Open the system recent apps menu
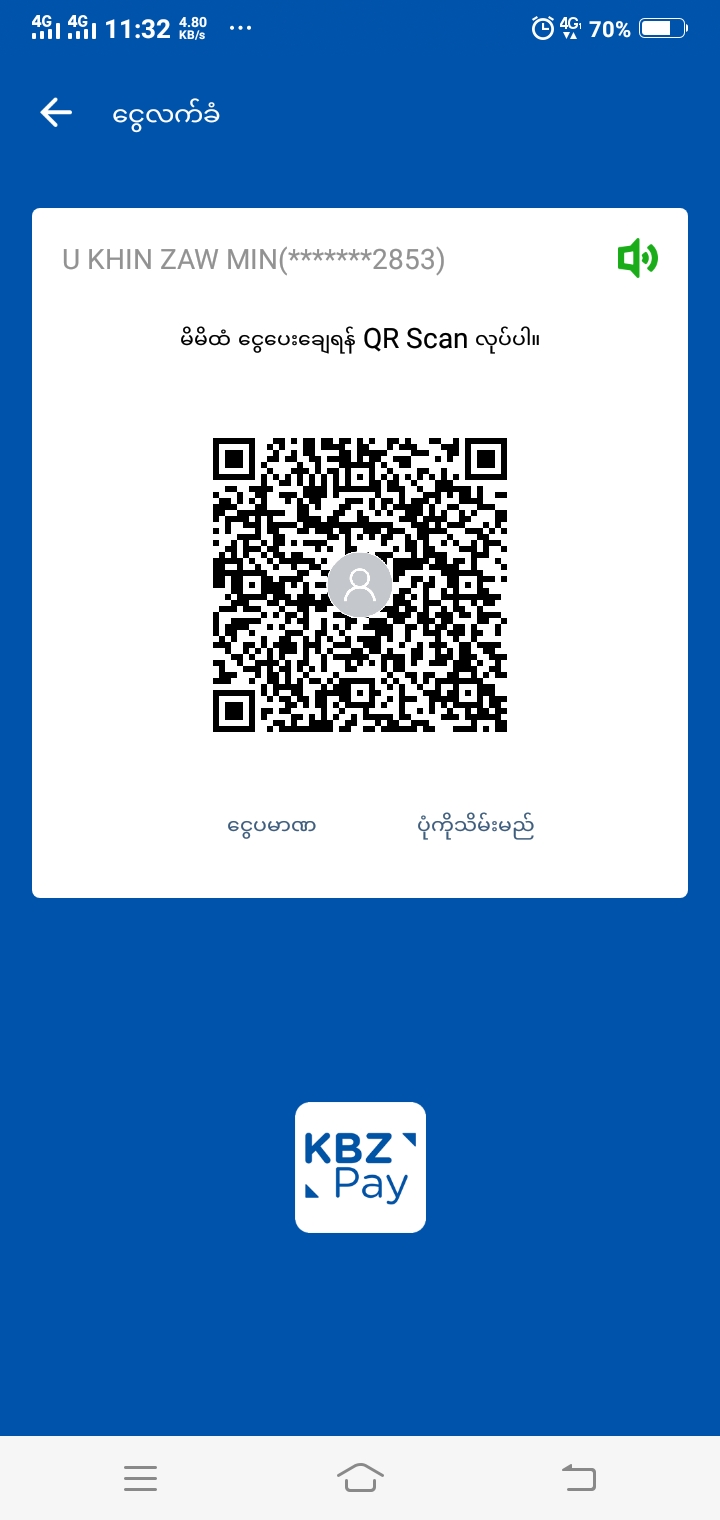The image size is (720, 1520). (x=140, y=1477)
